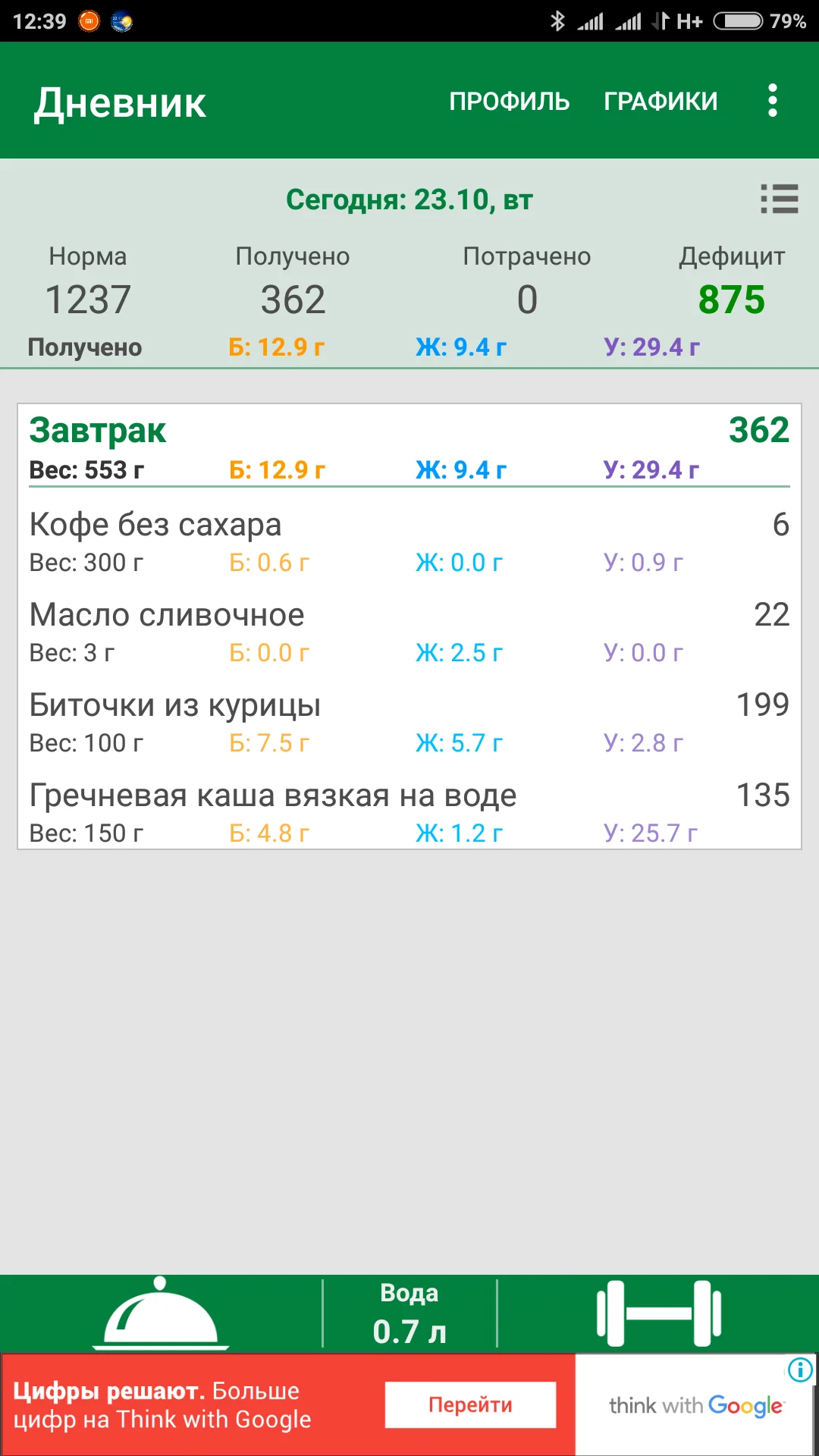
Task: Open the ПРОФИЛЬ menu item
Action: pyautogui.click(x=510, y=100)
